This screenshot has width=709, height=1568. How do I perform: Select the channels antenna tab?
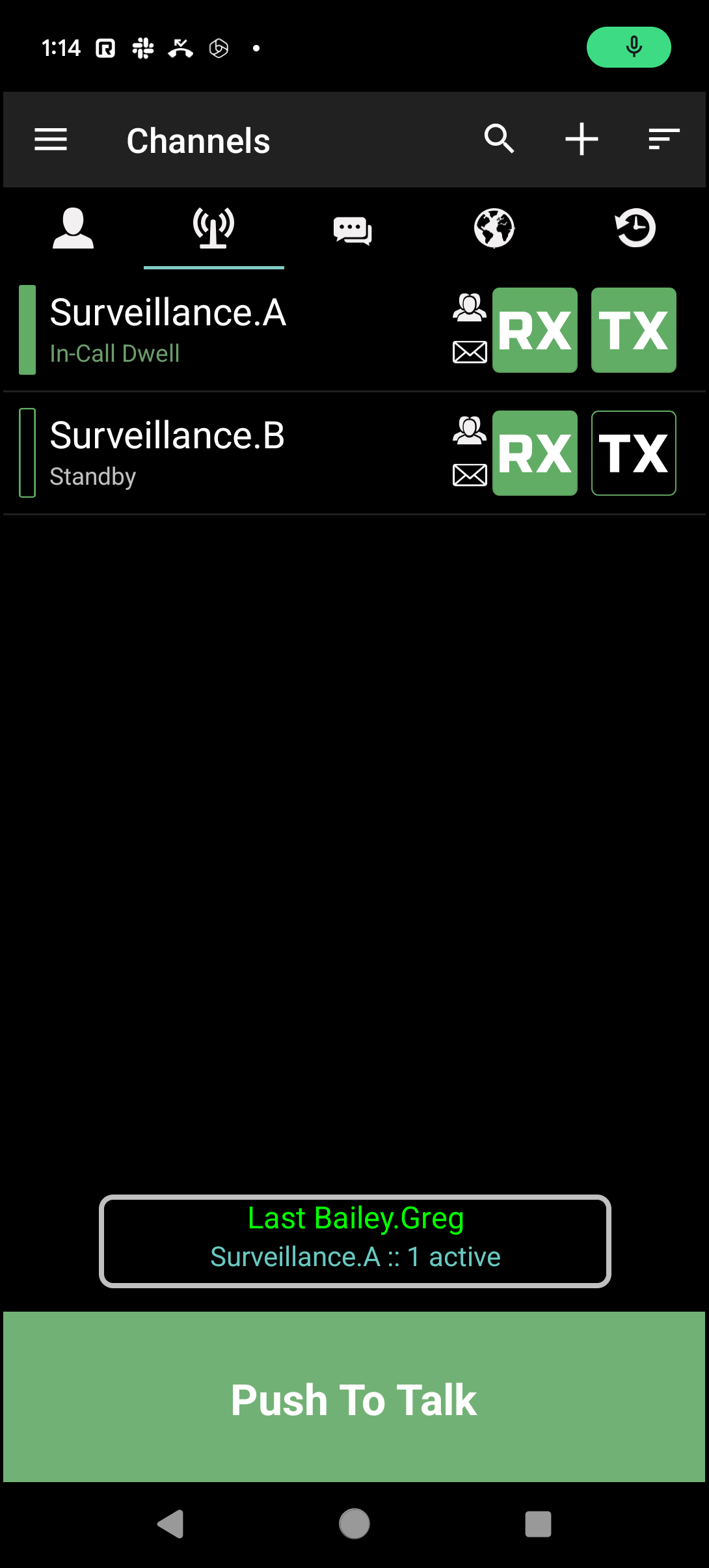(213, 228)
